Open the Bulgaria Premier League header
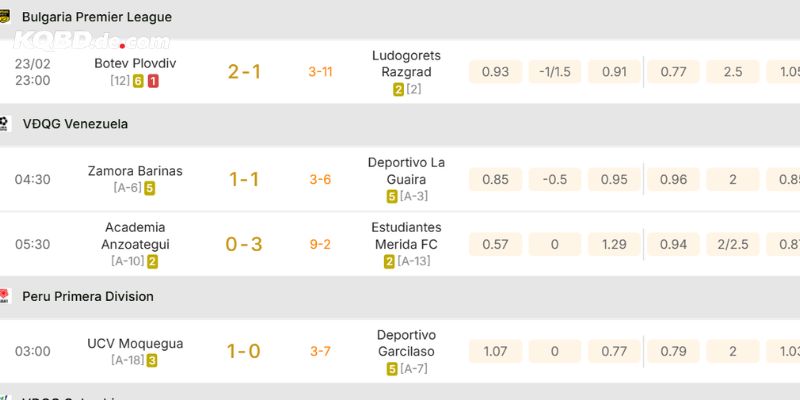 tap(97, 17)
